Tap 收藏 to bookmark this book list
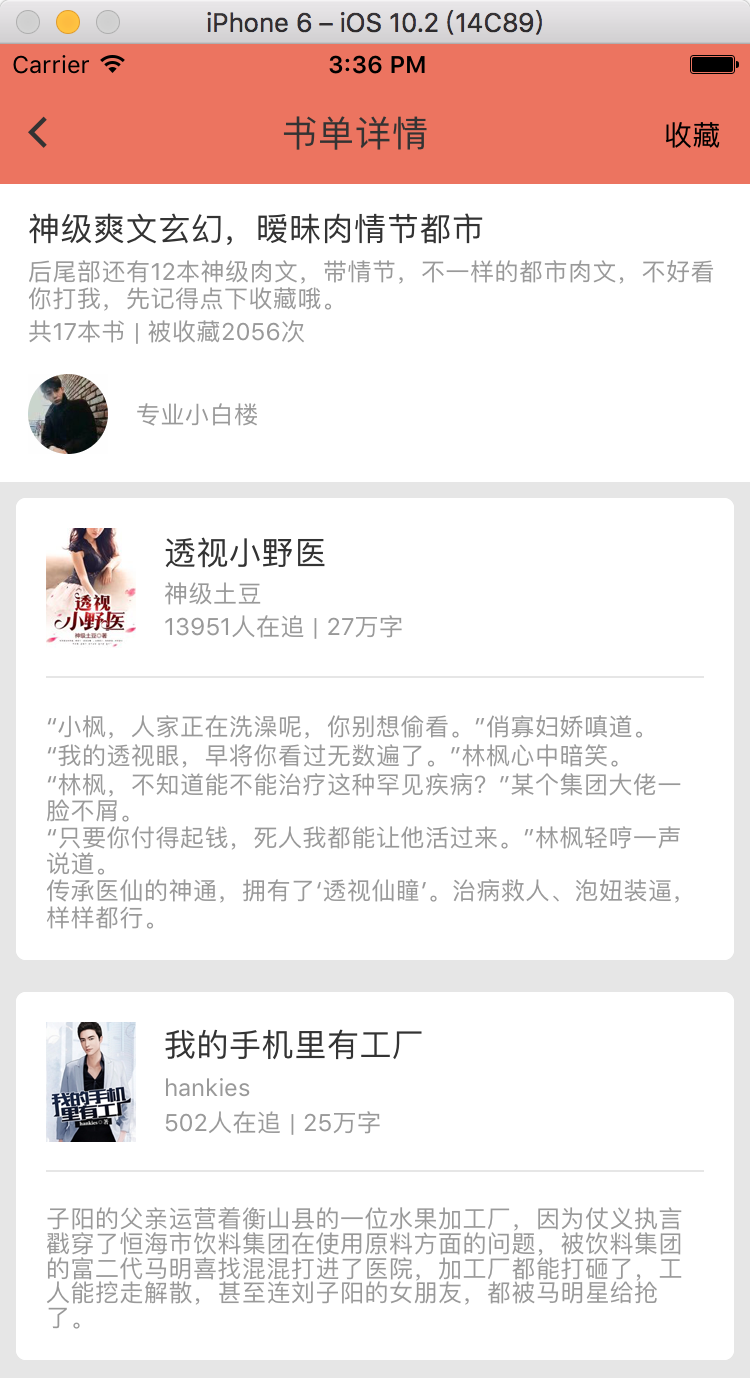Image resolution: width=750 pixels, height=1378 pixels. coord(692,134)
